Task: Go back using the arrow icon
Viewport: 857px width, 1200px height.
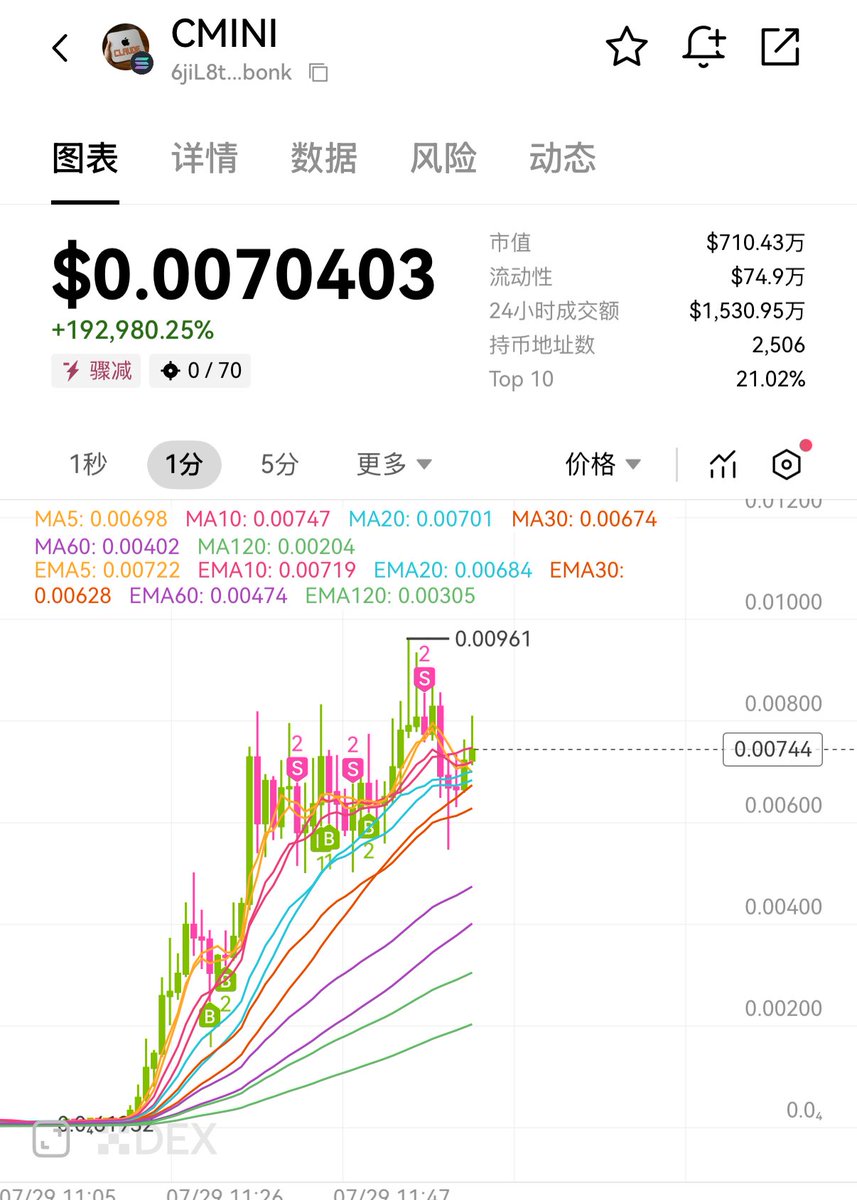Action: (x=61, y=48)
